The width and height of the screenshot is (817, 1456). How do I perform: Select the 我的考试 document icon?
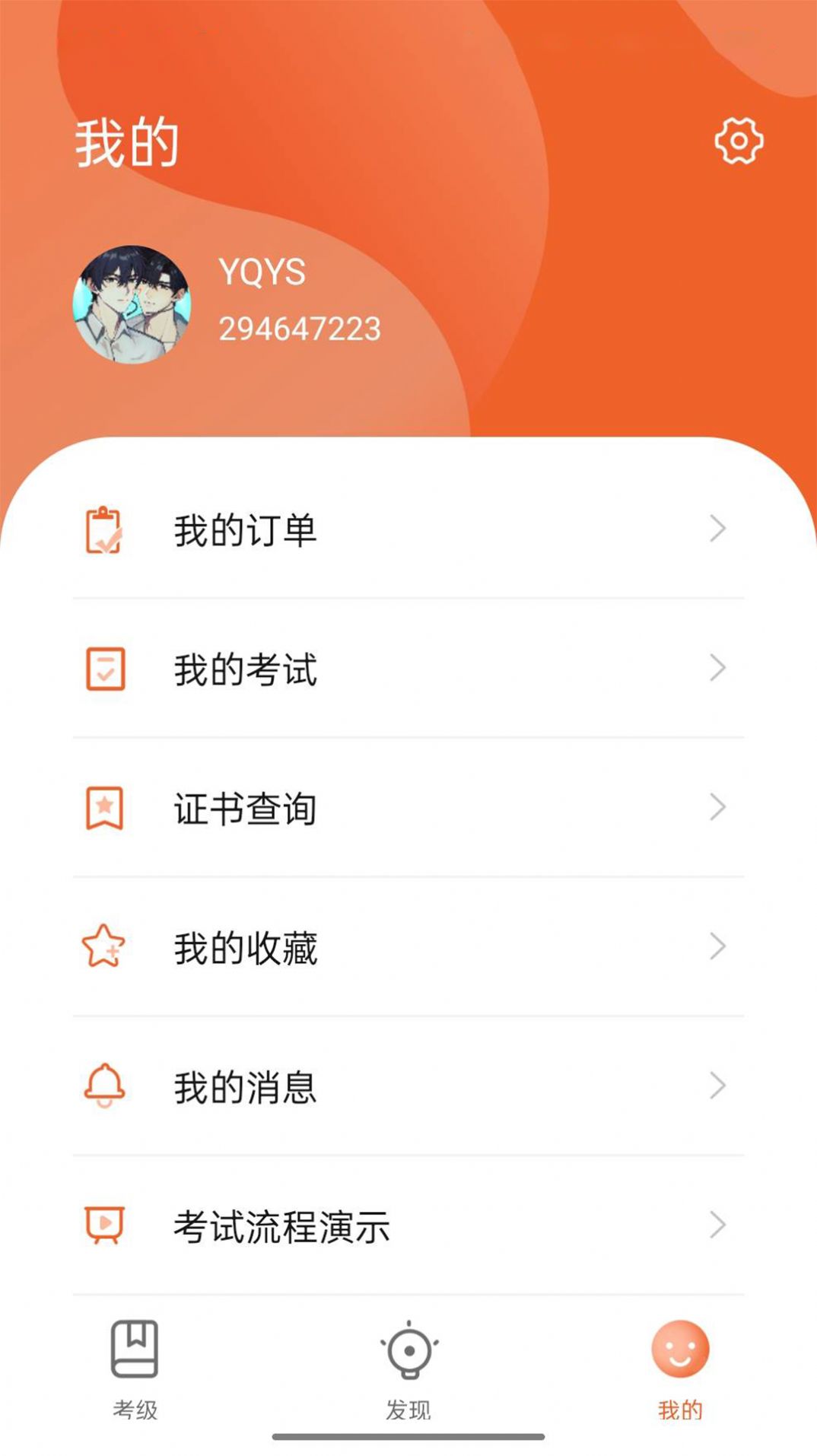click(x=105, y=669)
